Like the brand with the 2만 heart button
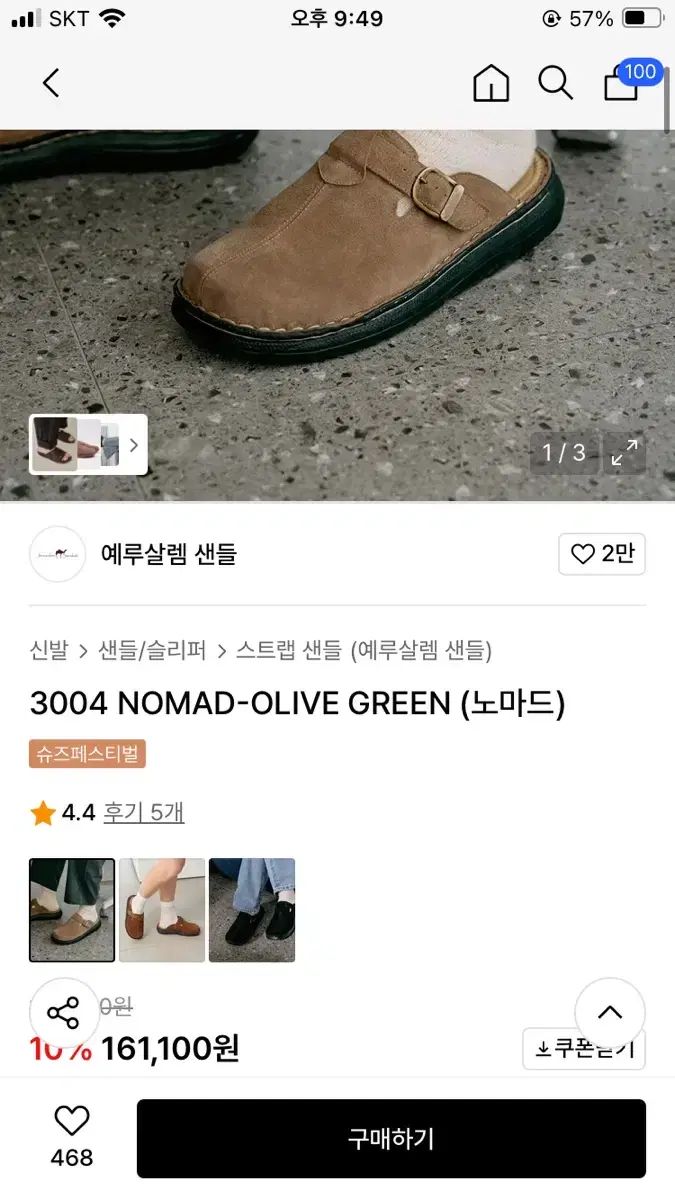Screen dimensions: 675x1200 [602, 554]
